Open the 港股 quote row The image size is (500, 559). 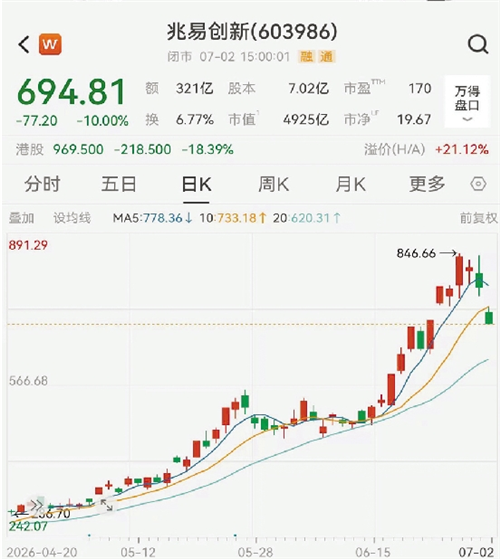(250, 149)
